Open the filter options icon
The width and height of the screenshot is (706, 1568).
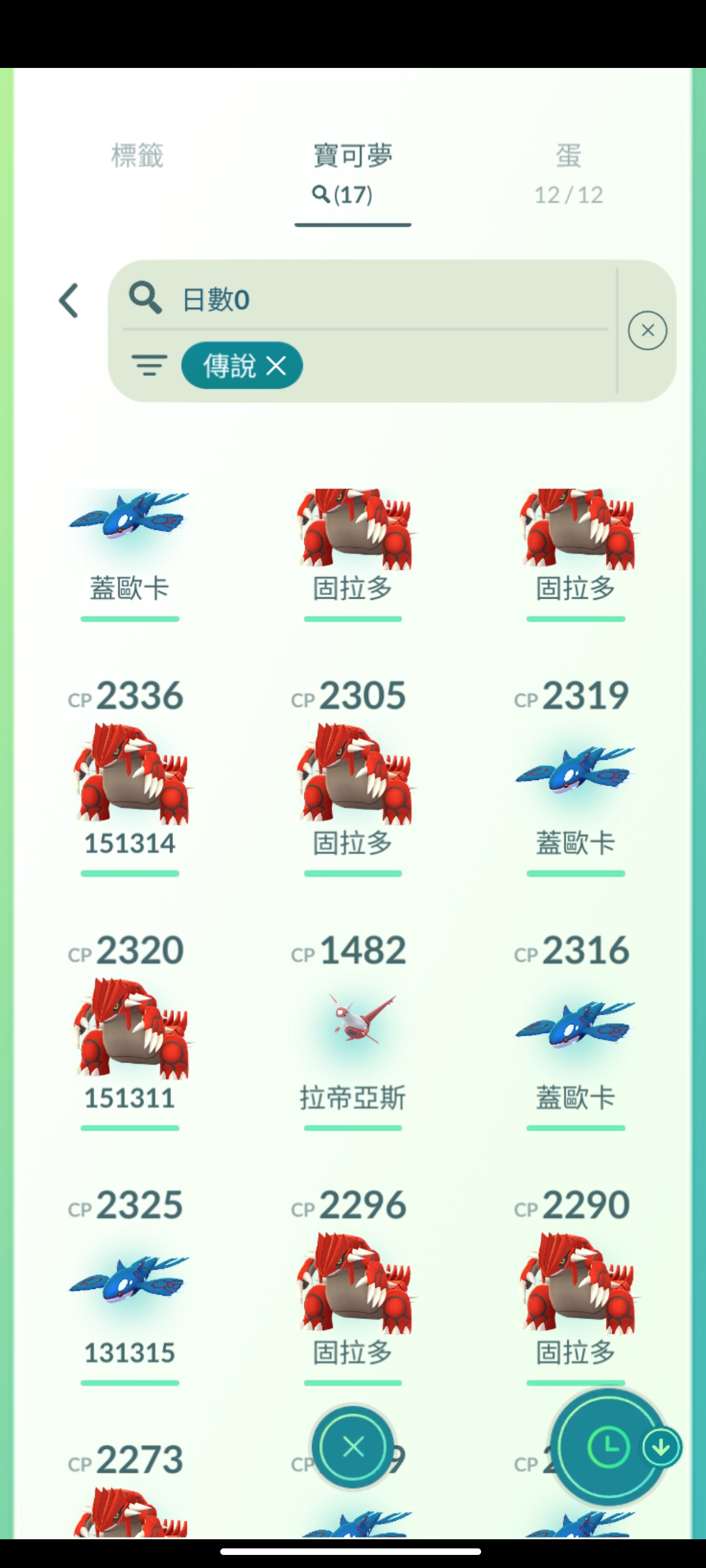coord(149,365)
